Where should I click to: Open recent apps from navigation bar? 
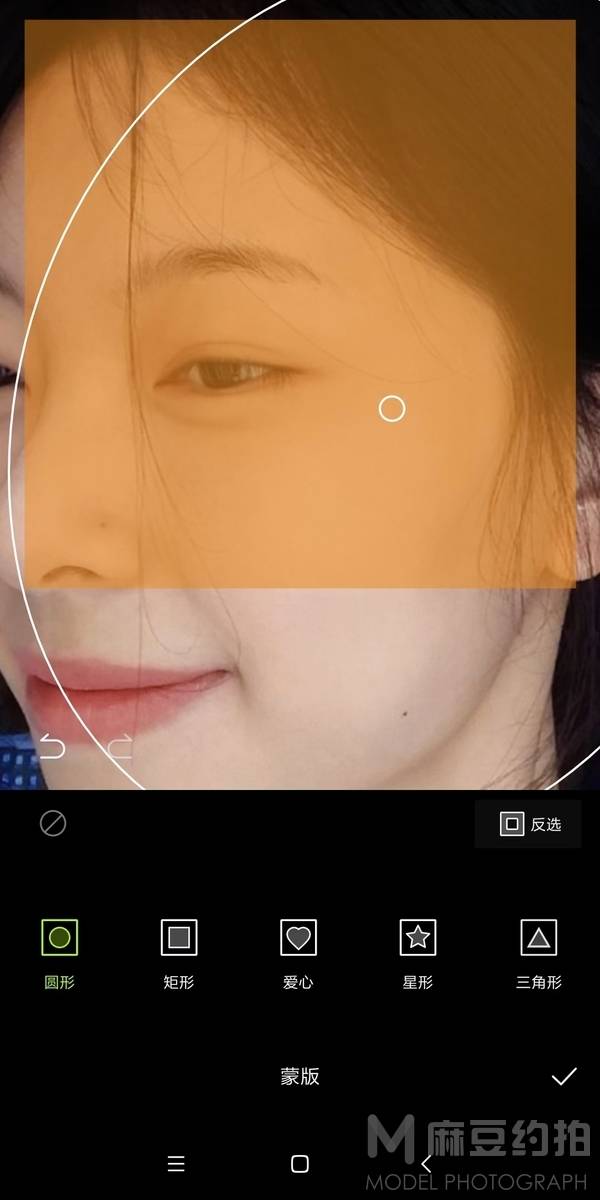(x=176, y=1163)
